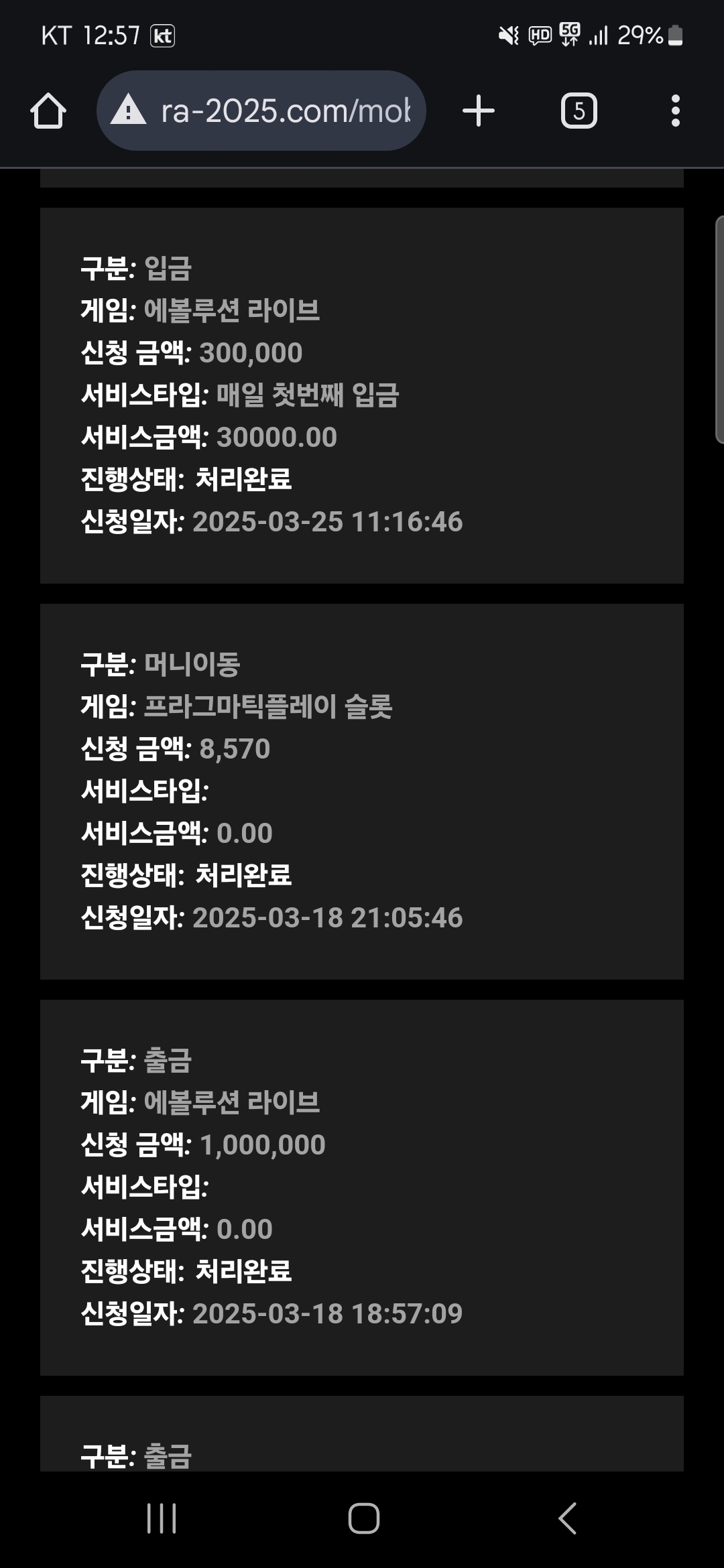Open a new browser tab
Image resolution: width=724 pixels, height=1568 pixels.
(x=479, y=111)
